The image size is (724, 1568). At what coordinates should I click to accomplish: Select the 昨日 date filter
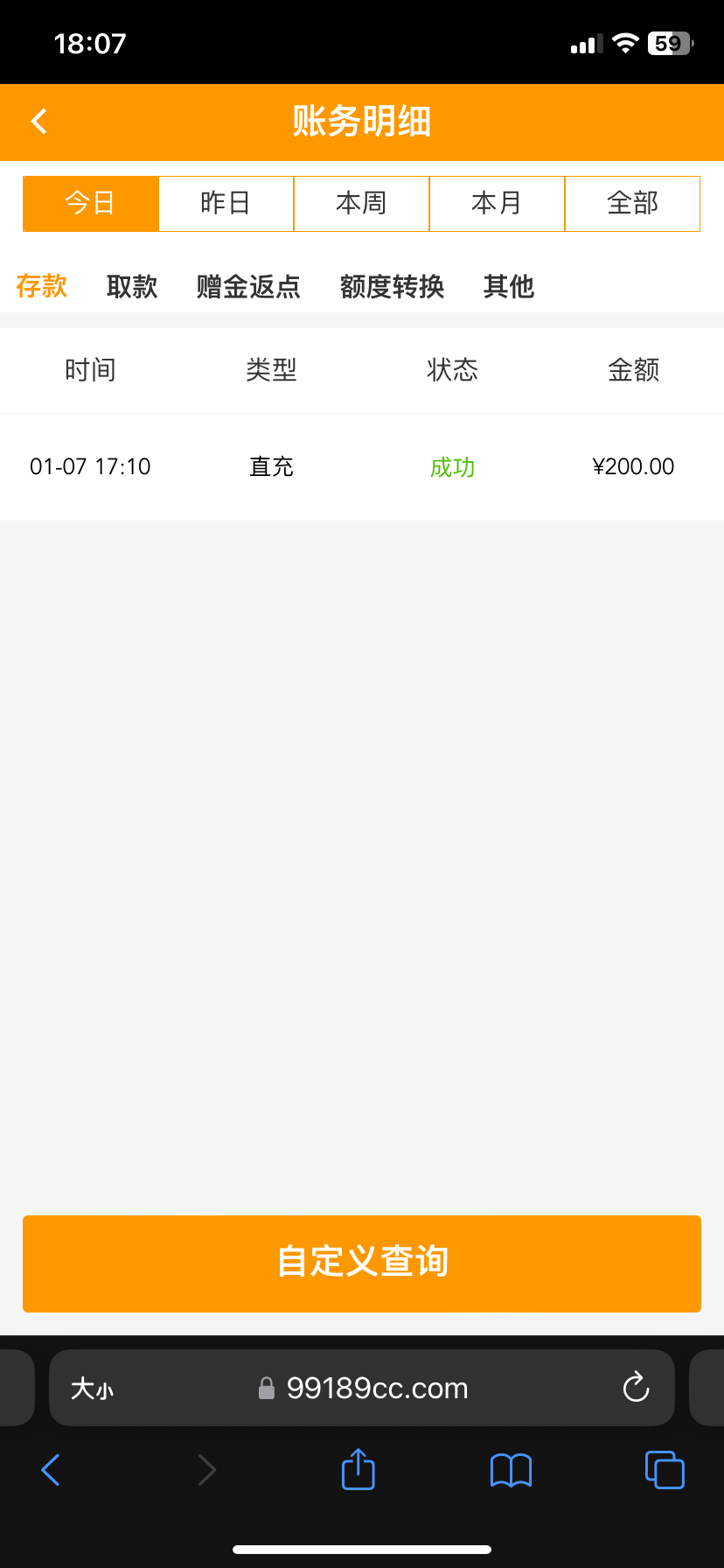click(226, 203)
